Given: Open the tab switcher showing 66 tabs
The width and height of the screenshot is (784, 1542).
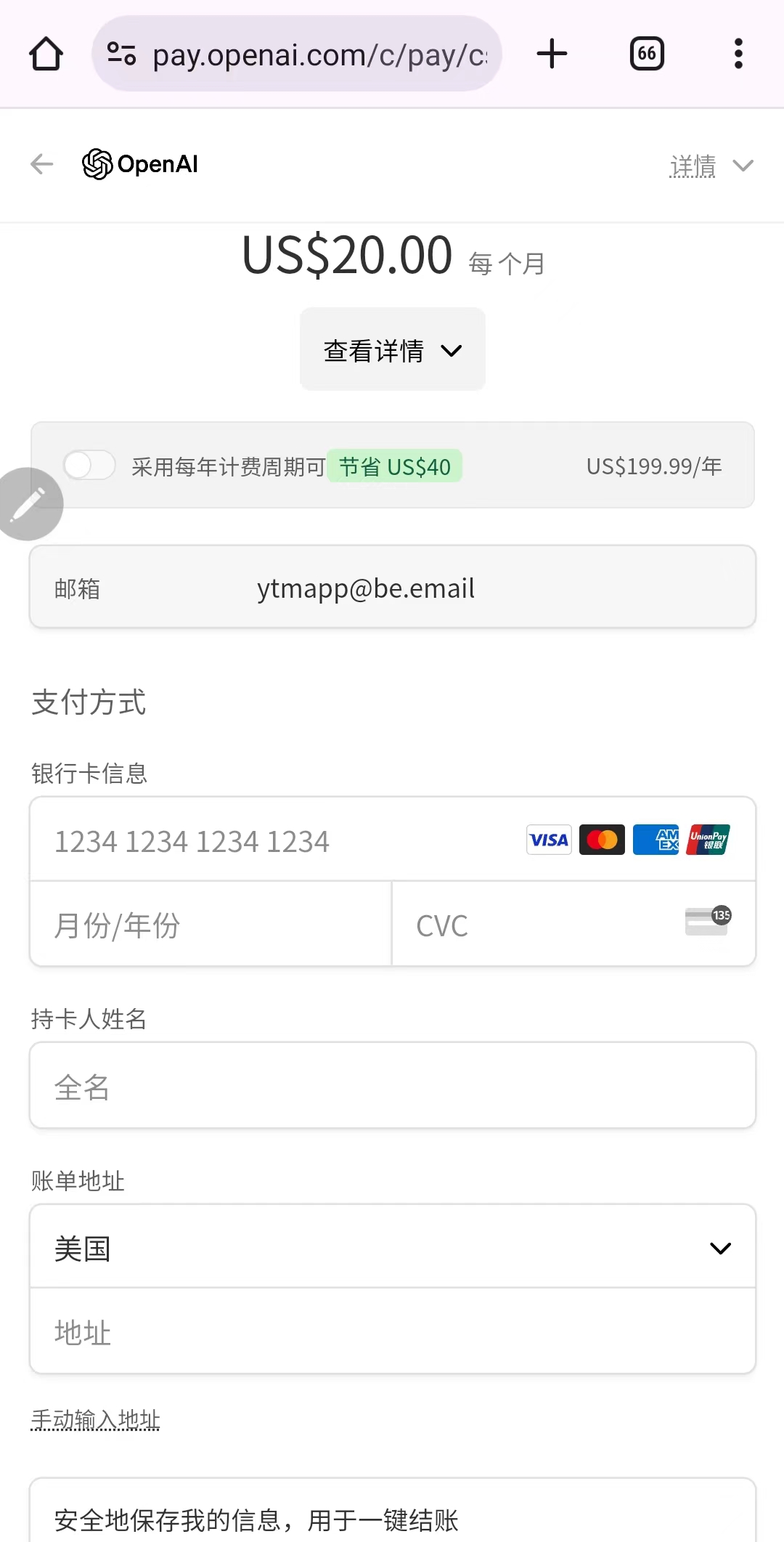Looking at the screenshot, I should pos(647,54).
